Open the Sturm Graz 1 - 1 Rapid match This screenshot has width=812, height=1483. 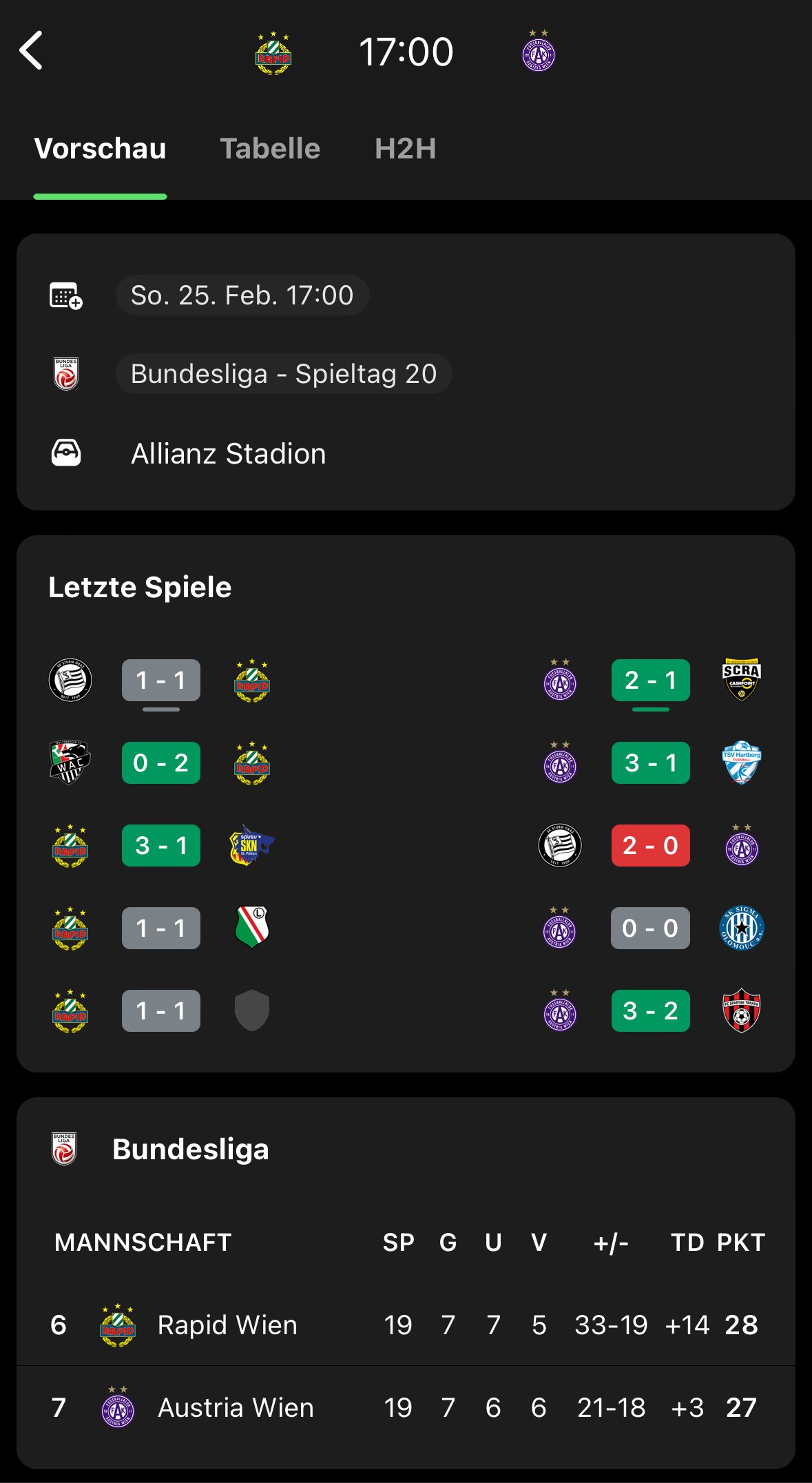161,681
